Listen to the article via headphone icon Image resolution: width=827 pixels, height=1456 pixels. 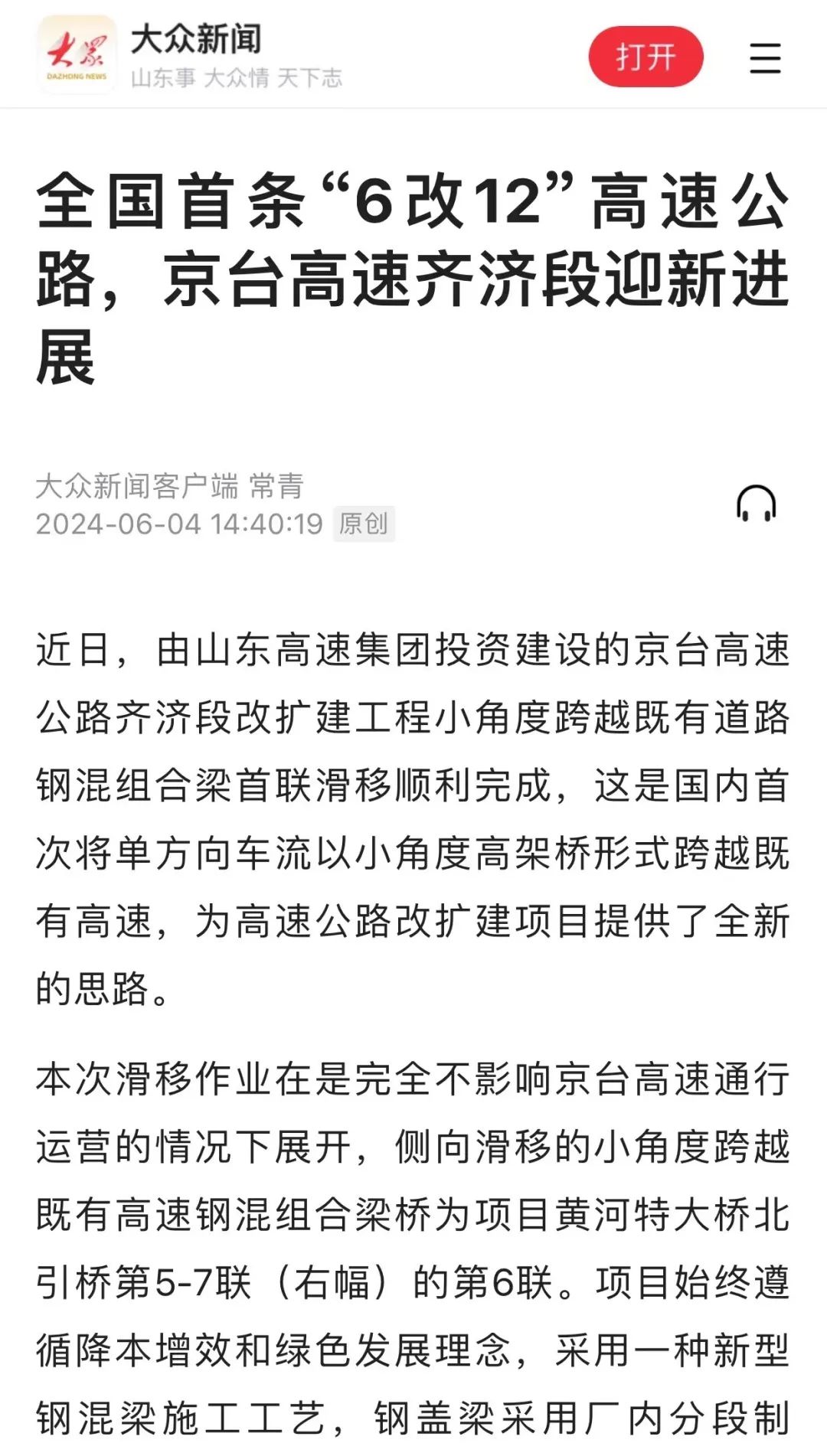(756, 504)
